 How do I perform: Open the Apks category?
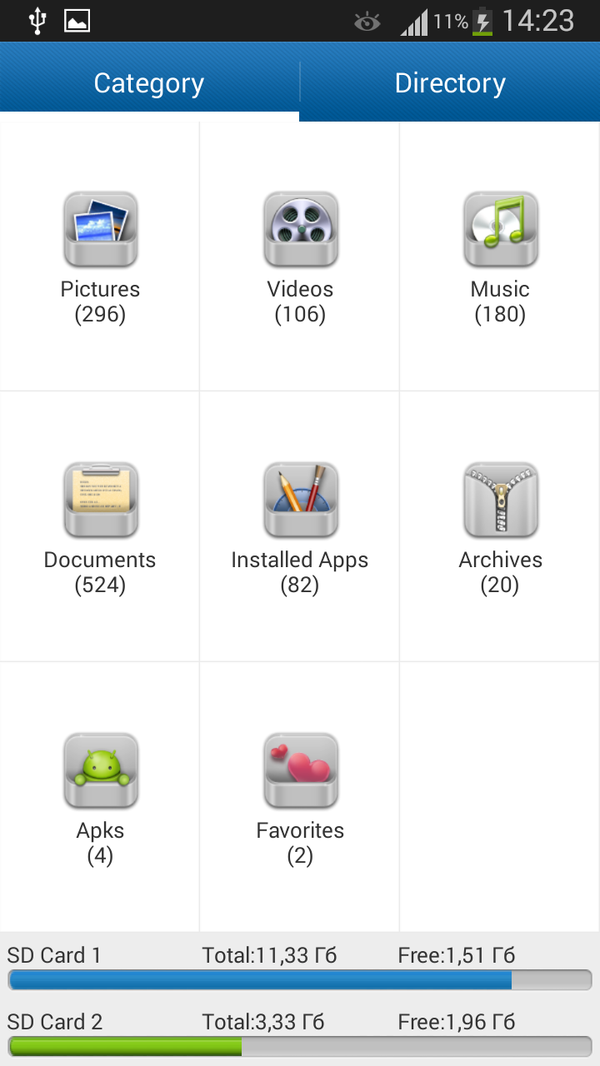point(100,797)
